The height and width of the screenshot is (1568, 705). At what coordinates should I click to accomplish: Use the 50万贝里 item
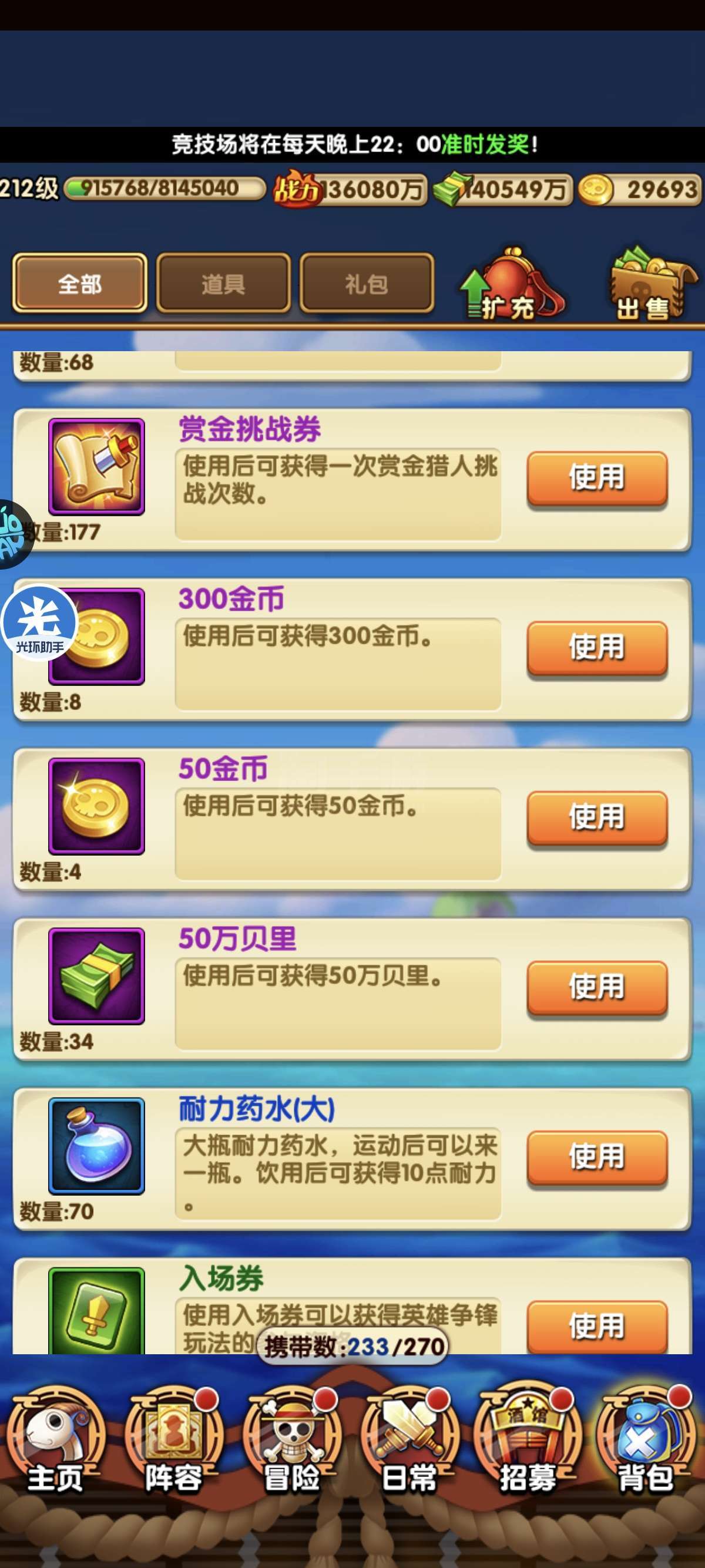pyautogui.click(x=597, y=987)
